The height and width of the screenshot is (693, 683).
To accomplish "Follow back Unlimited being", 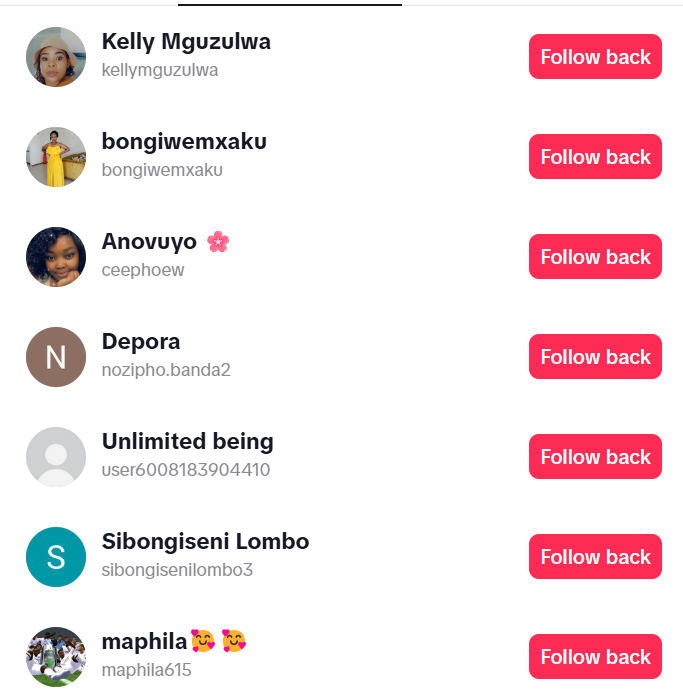I will (x=595, y=457).
